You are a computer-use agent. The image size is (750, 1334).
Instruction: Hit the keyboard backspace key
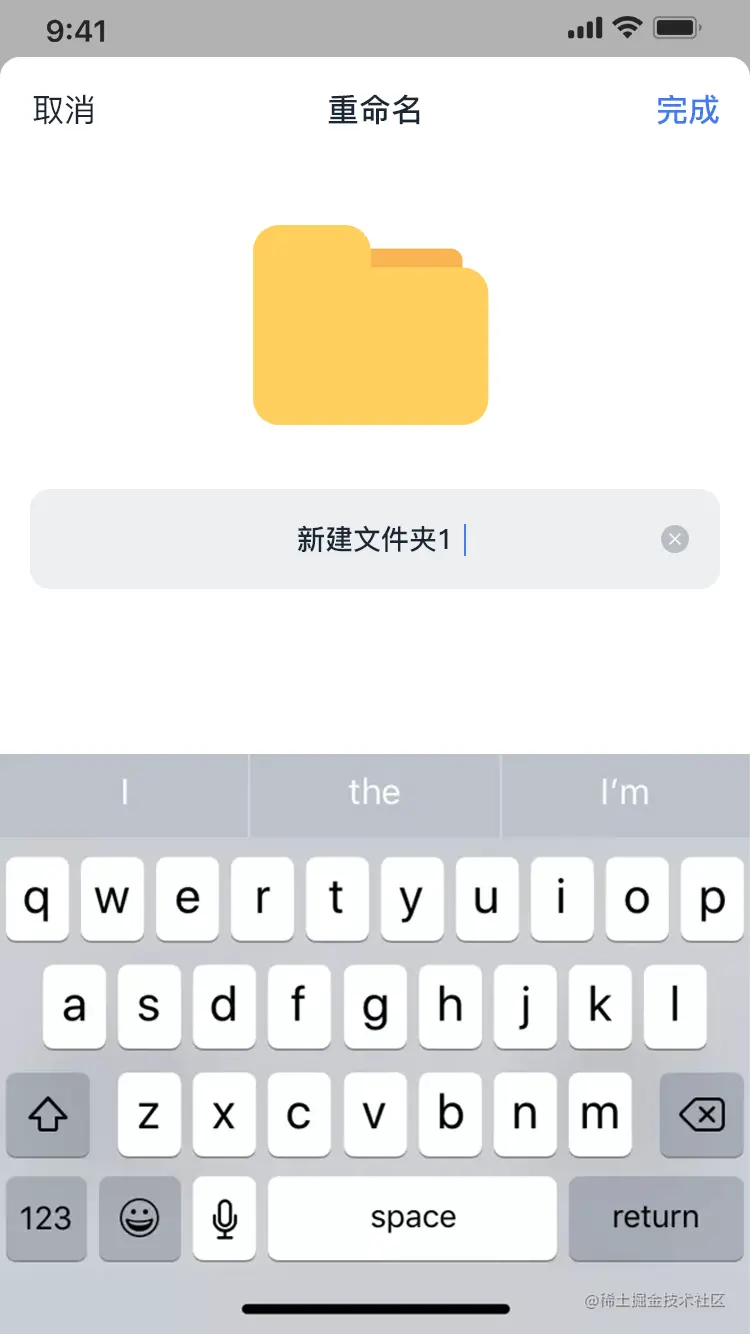[701, 1114]
